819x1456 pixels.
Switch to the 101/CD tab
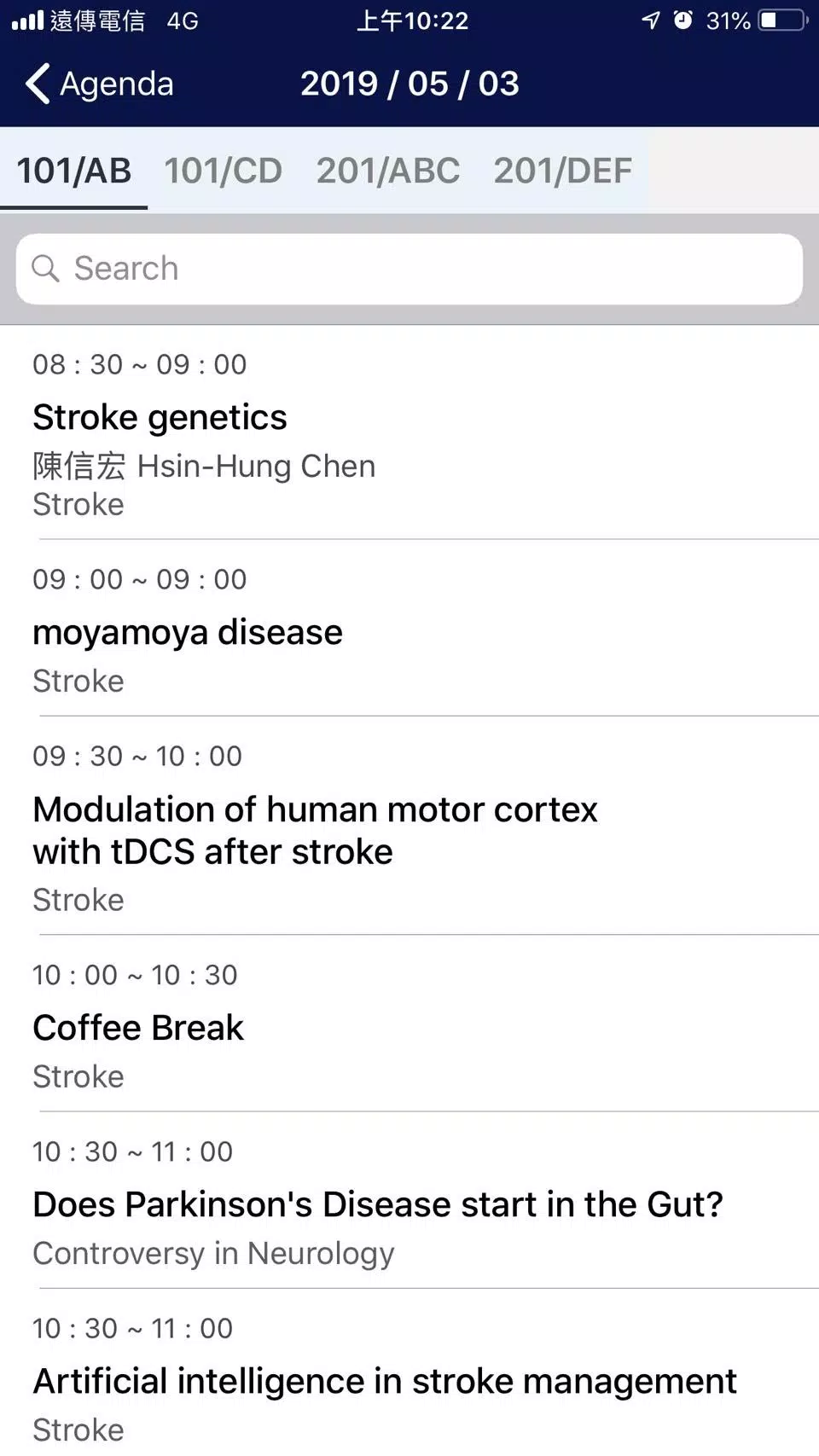(223, 170)
